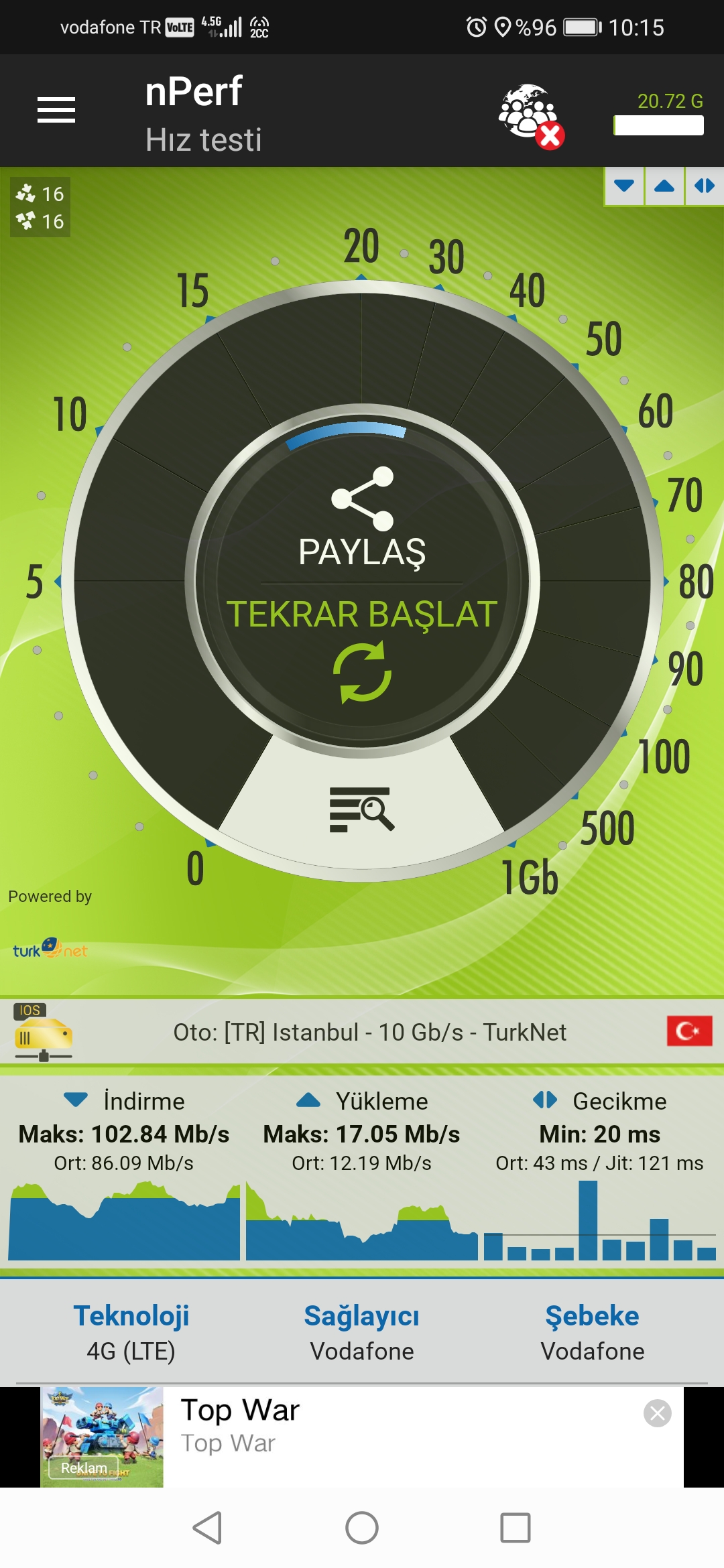The height and width of the screenshot is (1568, 724).
Task: Select the download test arrow
Action: tap(624, 186)
